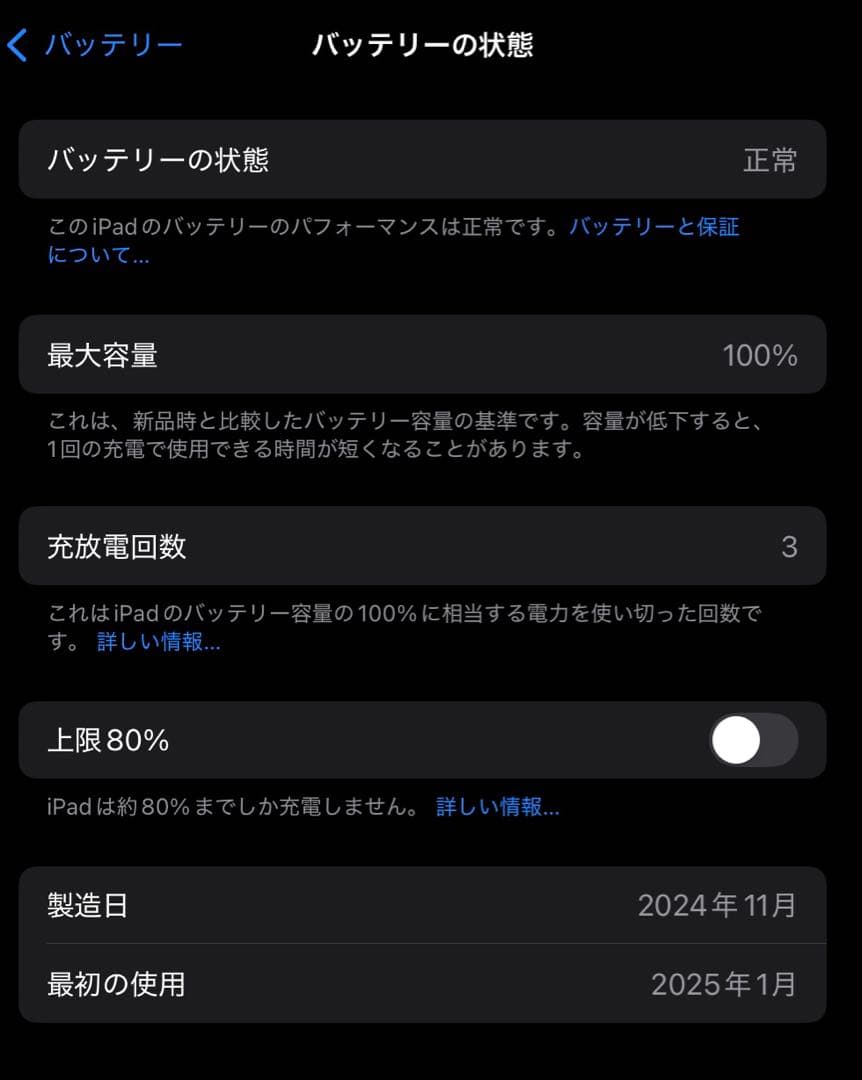Open バッテリーと保証について link
Screen dimensions: 862x1080
click(x=655, y=227)
